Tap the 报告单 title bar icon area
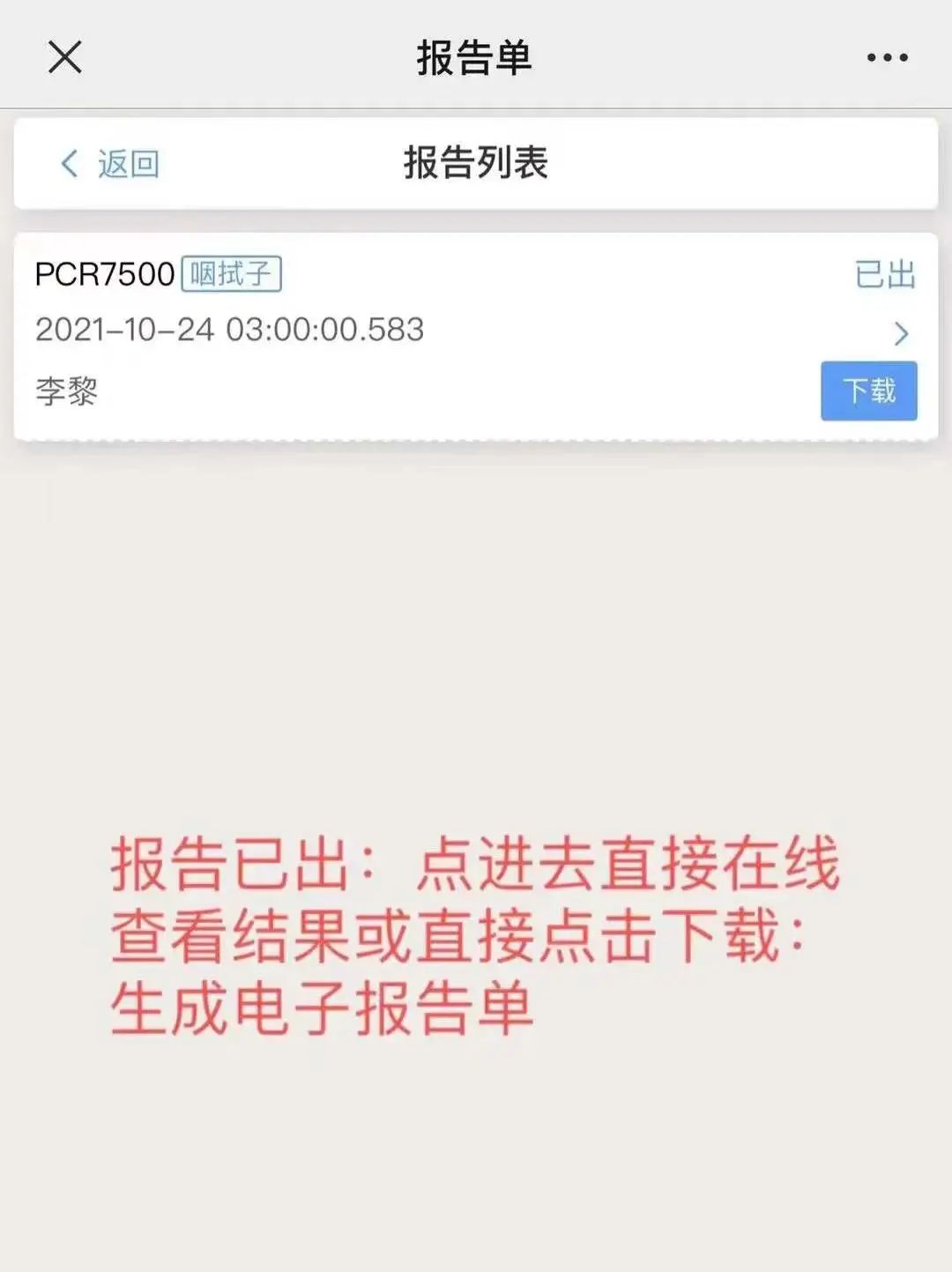The image size is (952, 1272). pos(476,57)
